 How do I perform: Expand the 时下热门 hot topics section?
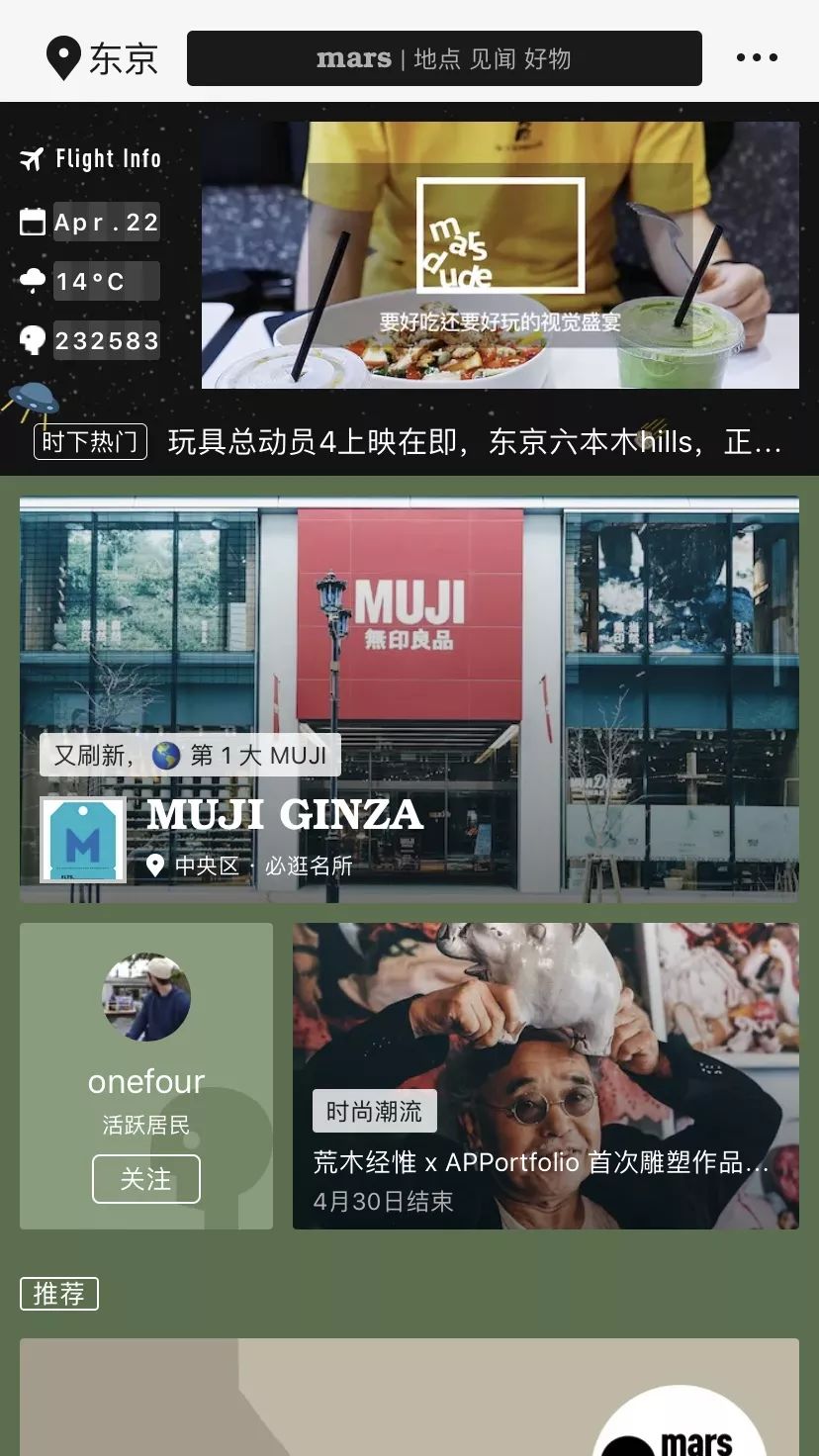90,441
